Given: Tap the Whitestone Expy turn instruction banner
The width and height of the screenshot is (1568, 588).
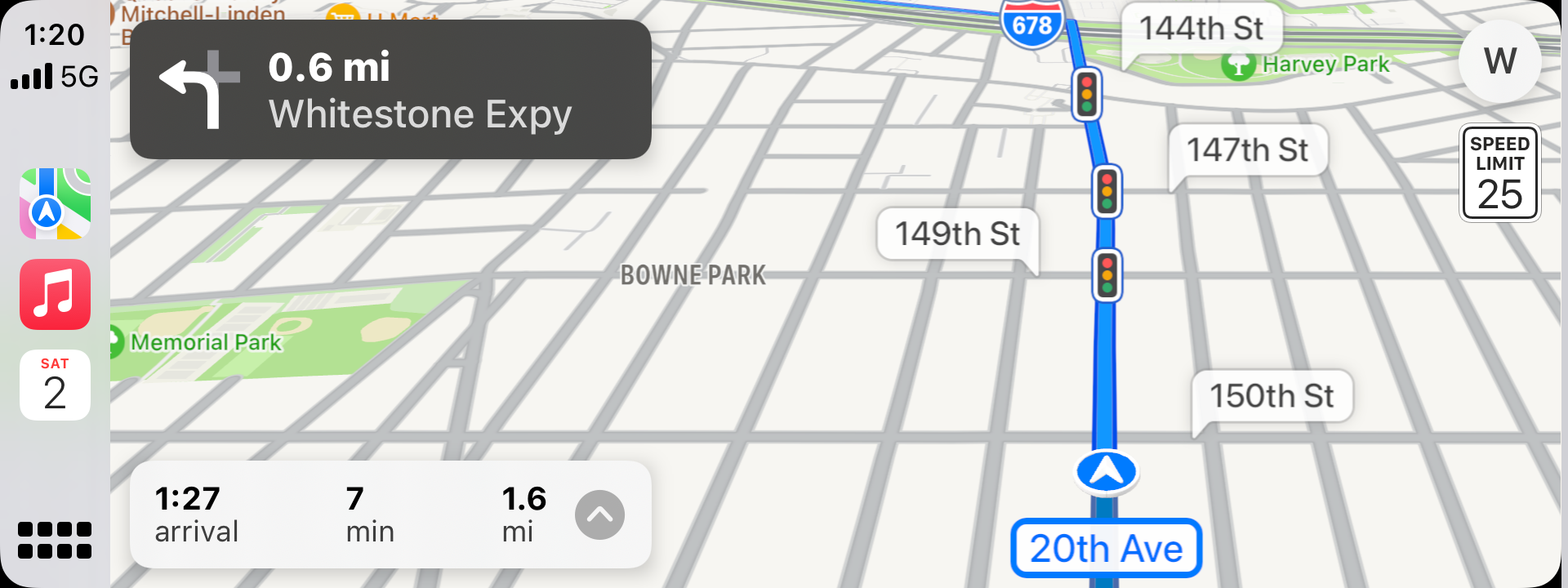Looking at the screenshot, I should point(390,90).
